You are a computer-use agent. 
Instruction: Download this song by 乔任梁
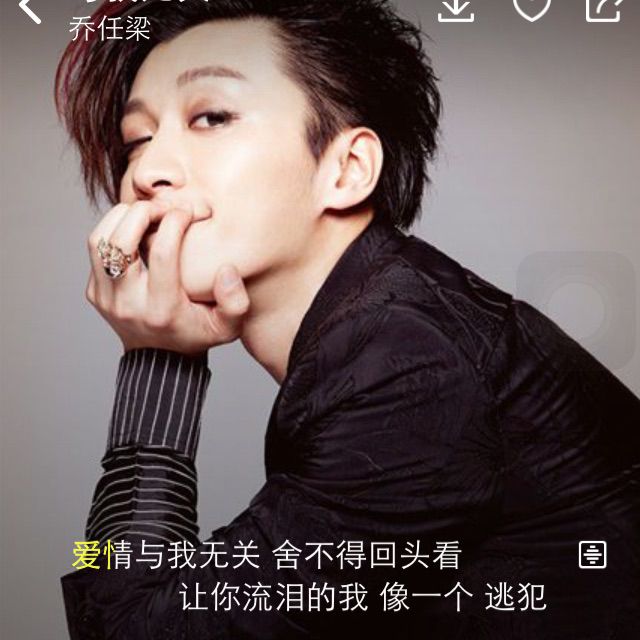(x=456, y=8)
